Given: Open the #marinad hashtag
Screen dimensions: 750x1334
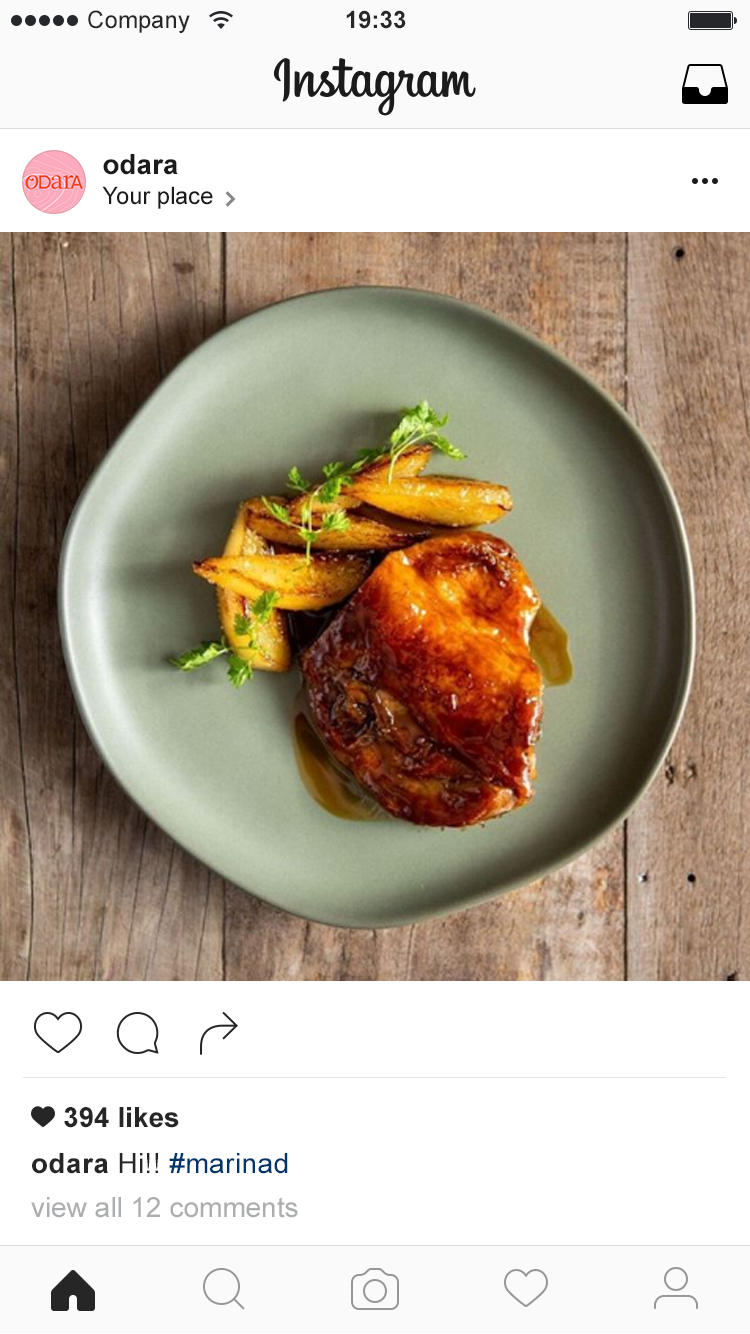Looking at the screenshot, I should pyautogui.click(x=229, y=1163).
